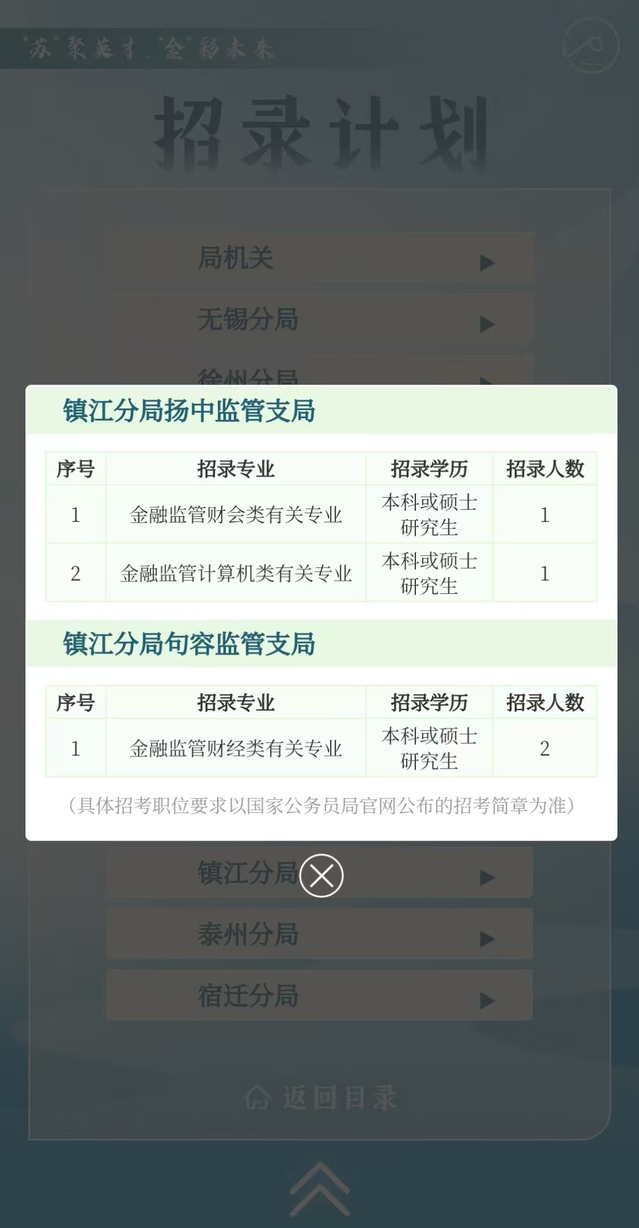Go back via 返回目录

(321, 1097)
